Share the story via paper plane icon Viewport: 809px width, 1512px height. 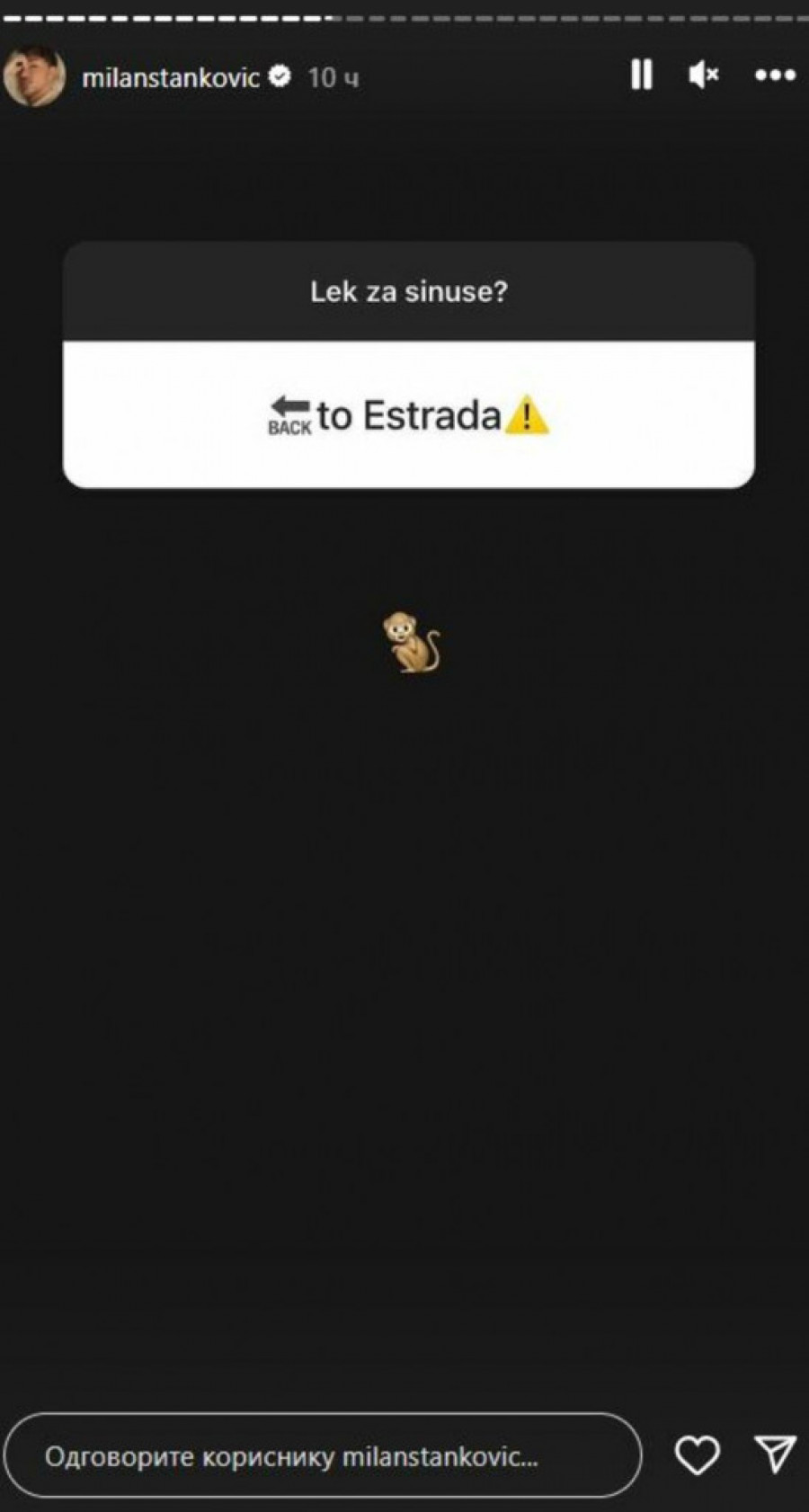point(775,1454)
